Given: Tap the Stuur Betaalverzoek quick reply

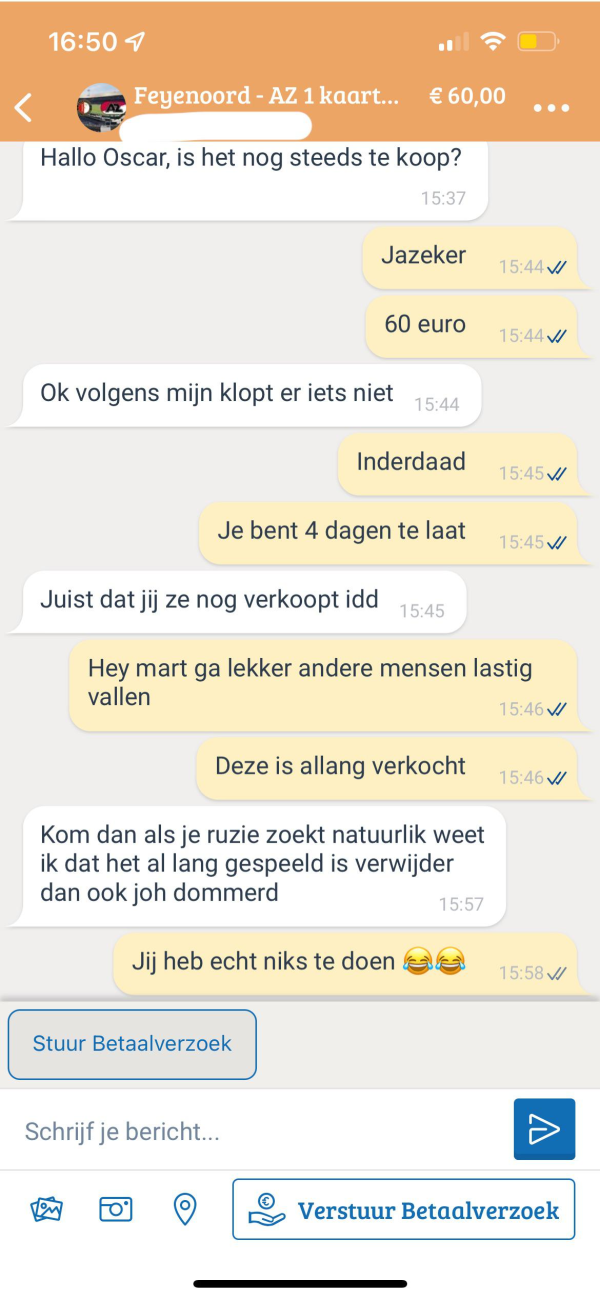Looking at the screenshot, I should click(132, 1044).
